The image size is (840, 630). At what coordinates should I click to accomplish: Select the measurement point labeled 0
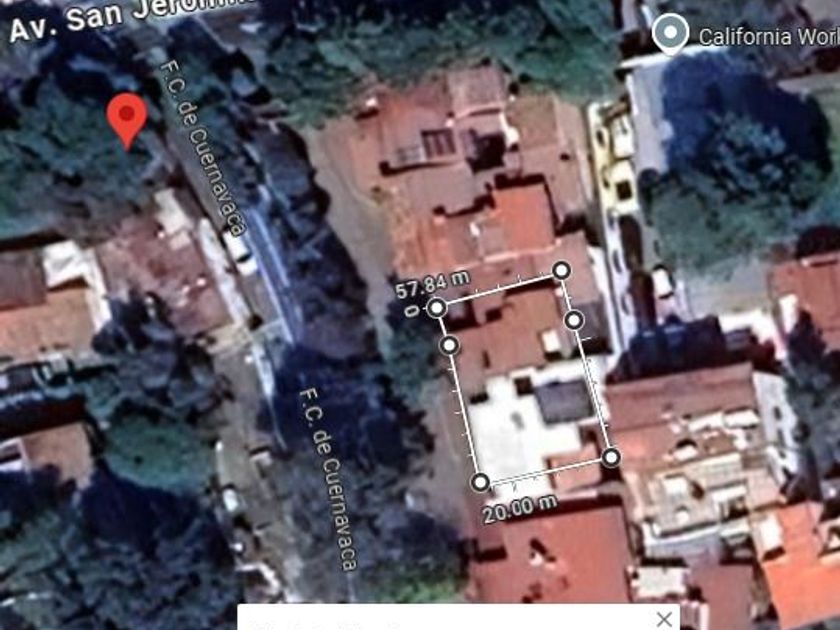pos(437,309)
